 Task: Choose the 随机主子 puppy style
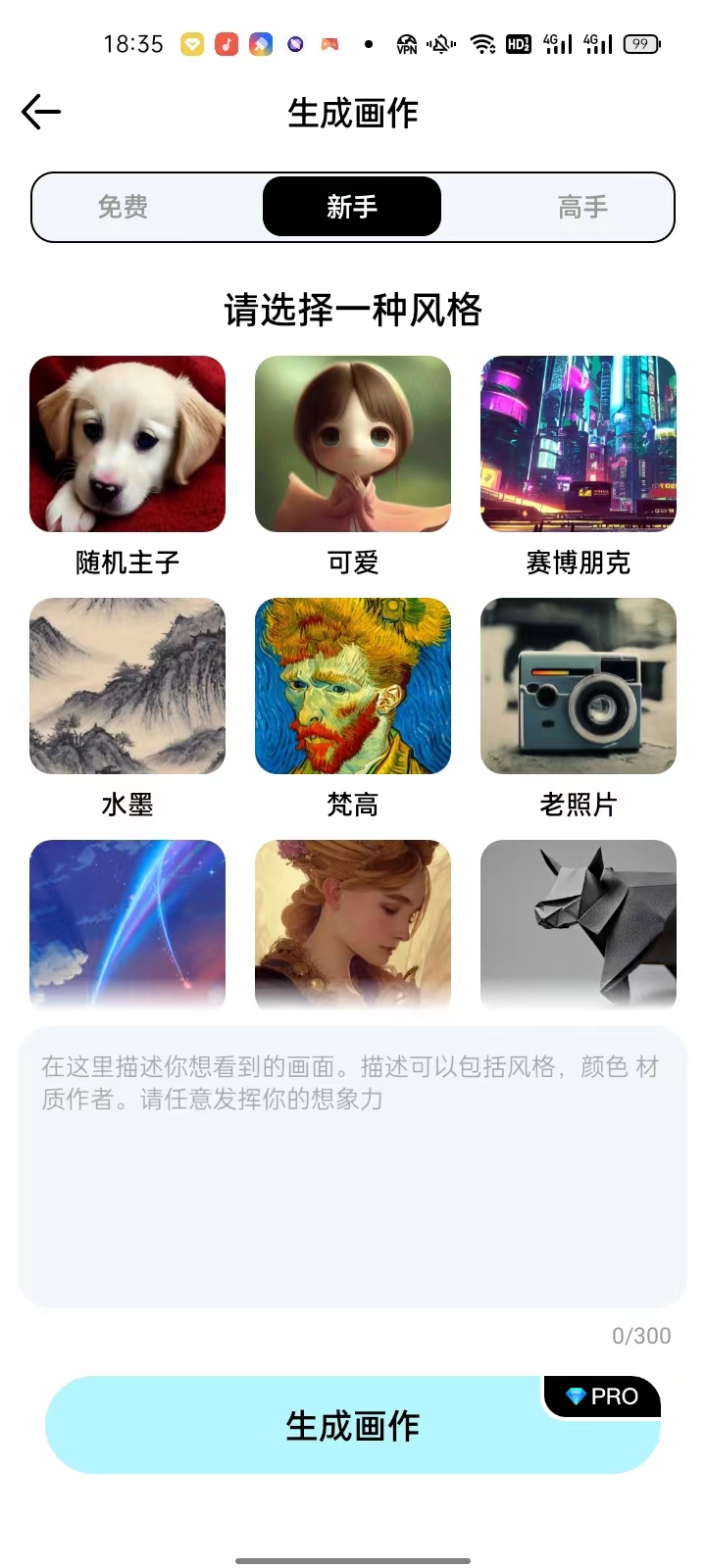[127, 444]
